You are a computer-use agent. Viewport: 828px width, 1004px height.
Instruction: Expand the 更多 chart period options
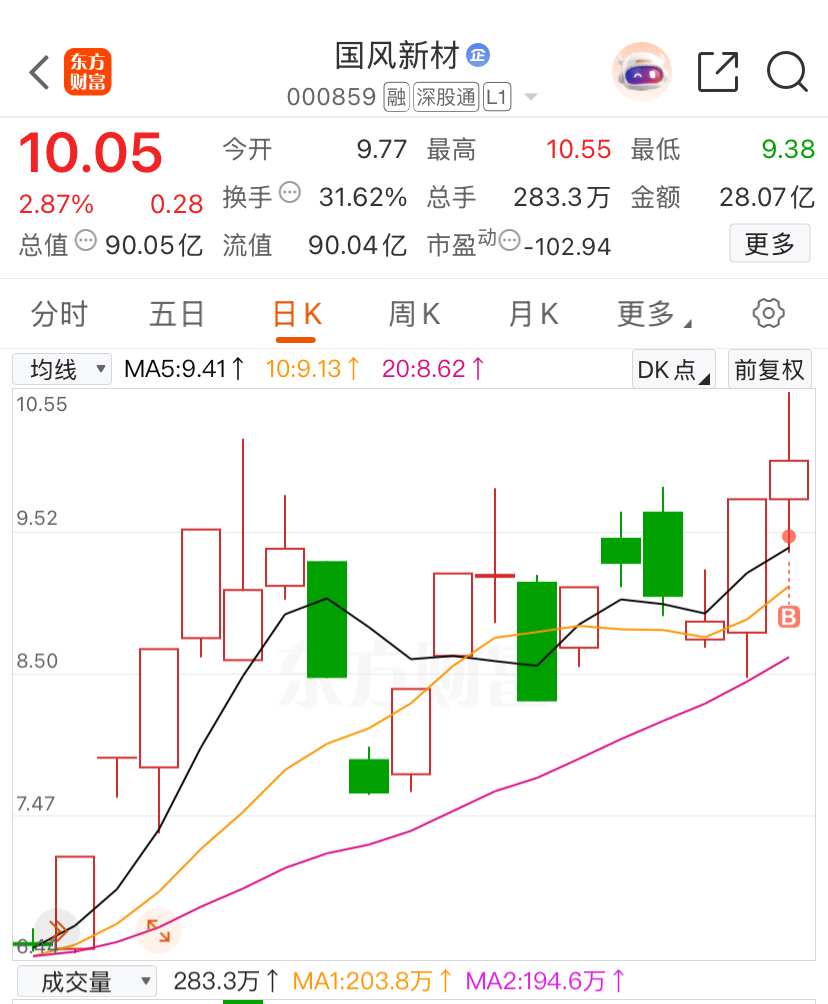[x=654, y=314]
